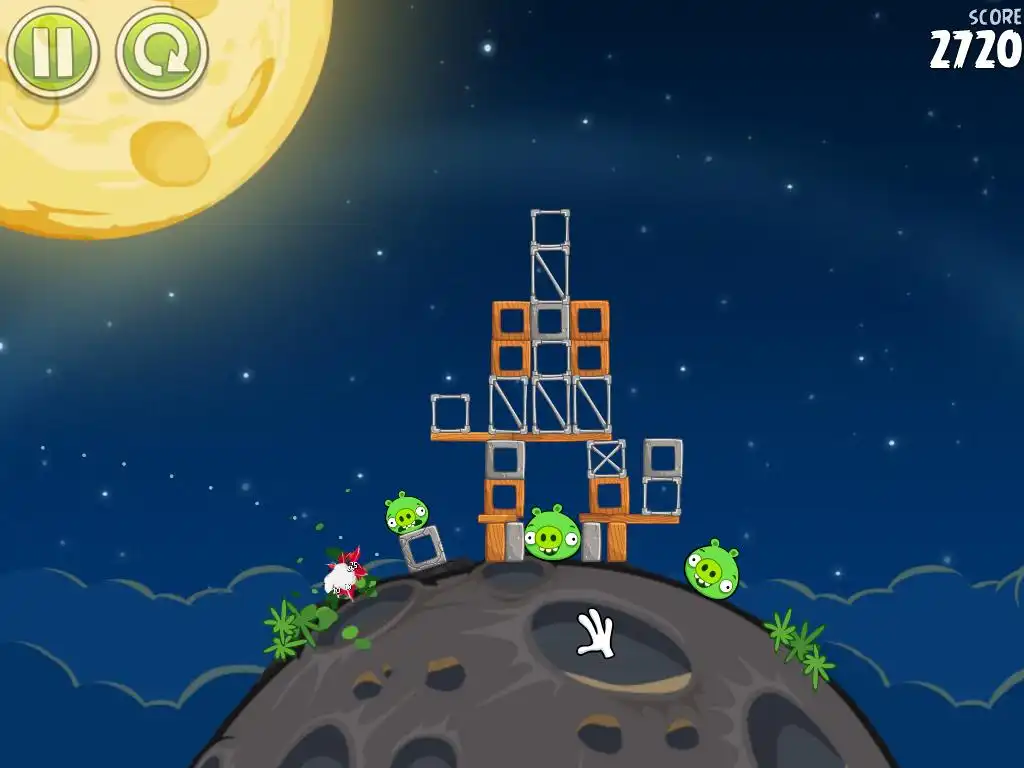Pause the game

pyautogui.click(x=52, y=51)
